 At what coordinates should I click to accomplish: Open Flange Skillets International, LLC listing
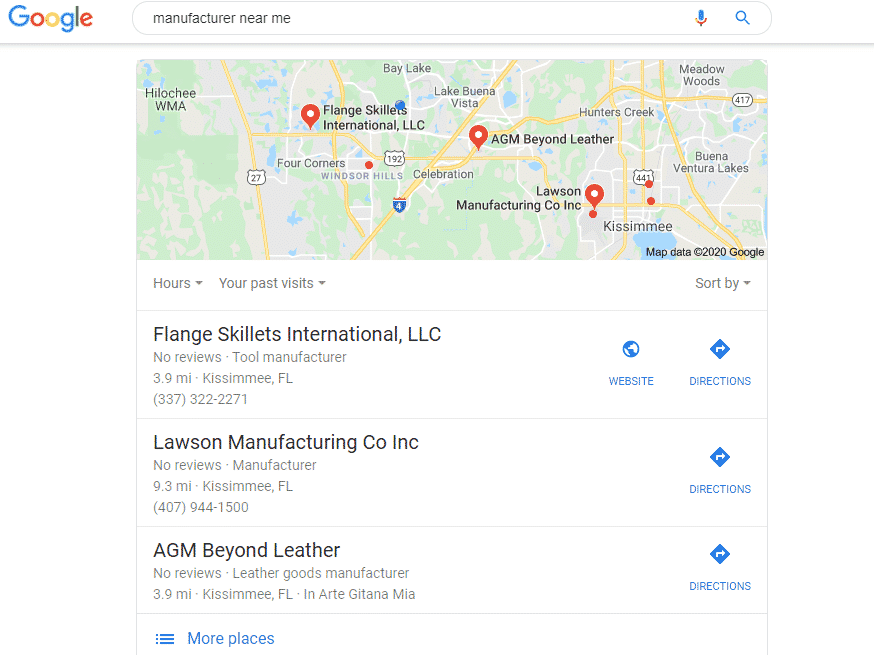297,334
